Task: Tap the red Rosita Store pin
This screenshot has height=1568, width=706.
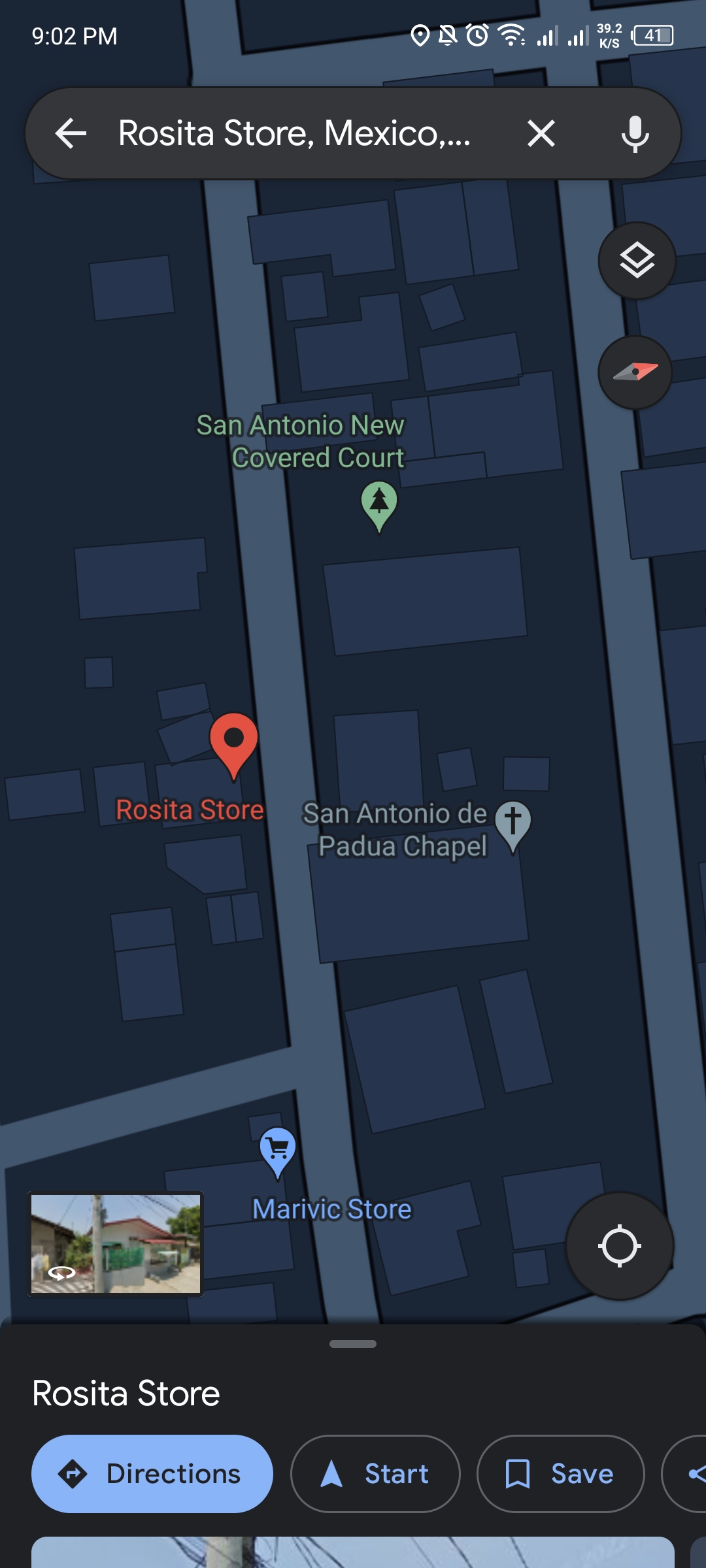Action: (x=233, y=743)
